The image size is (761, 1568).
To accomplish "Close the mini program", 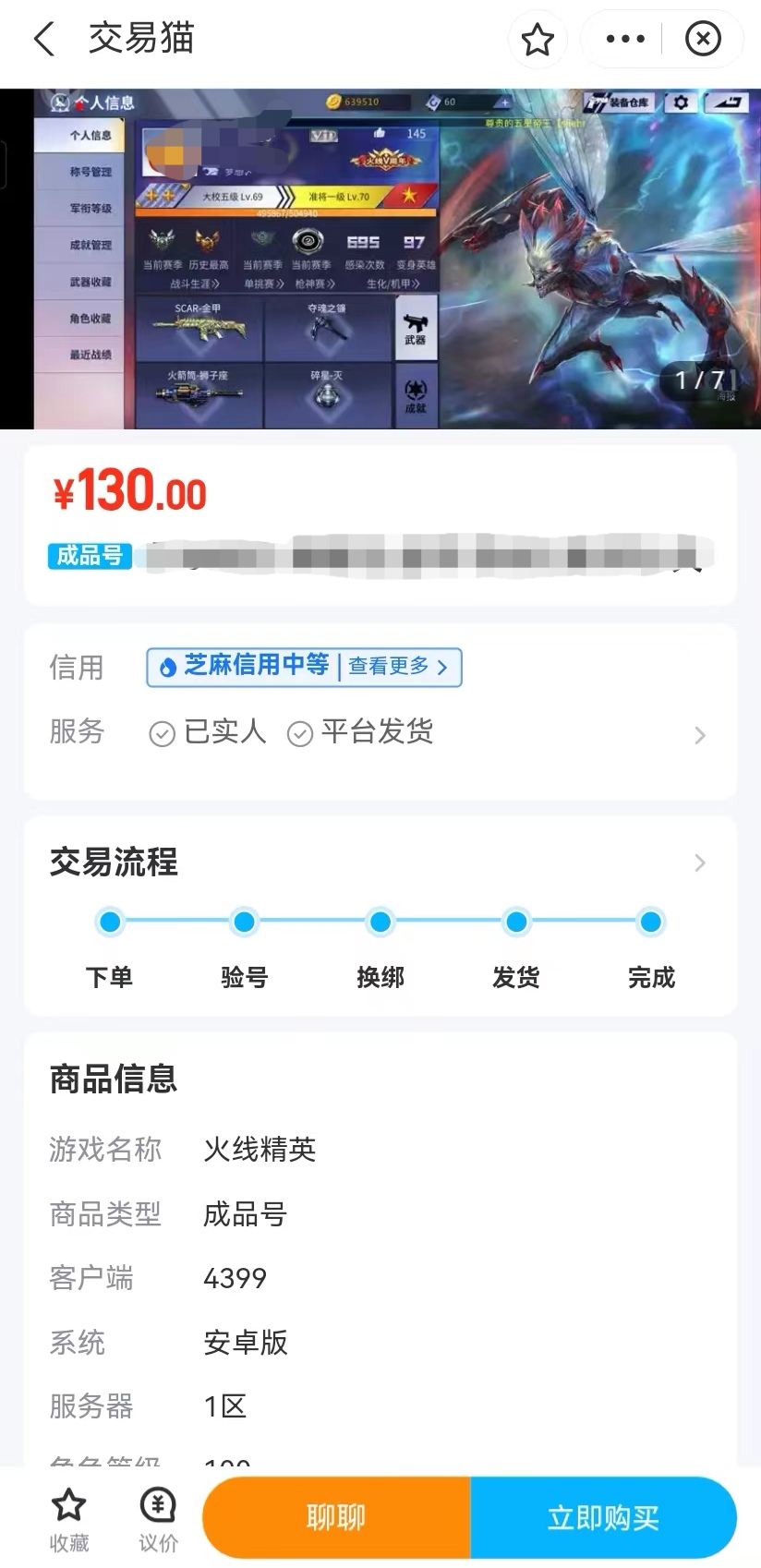I will pyautogui.click(x=703, y=39).
